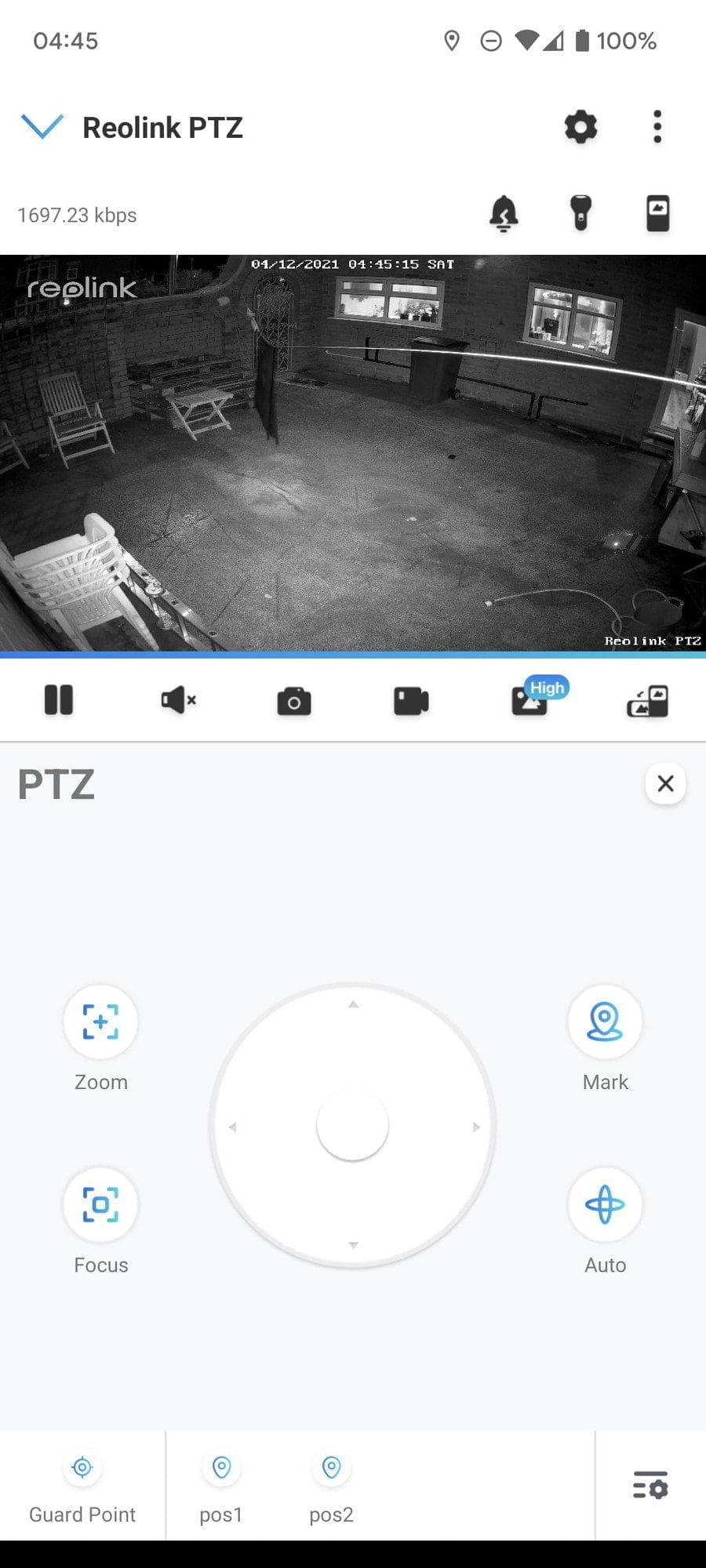Unmute the live view audio
Screen dimensions: 706x1568
(x=178, y=700)
